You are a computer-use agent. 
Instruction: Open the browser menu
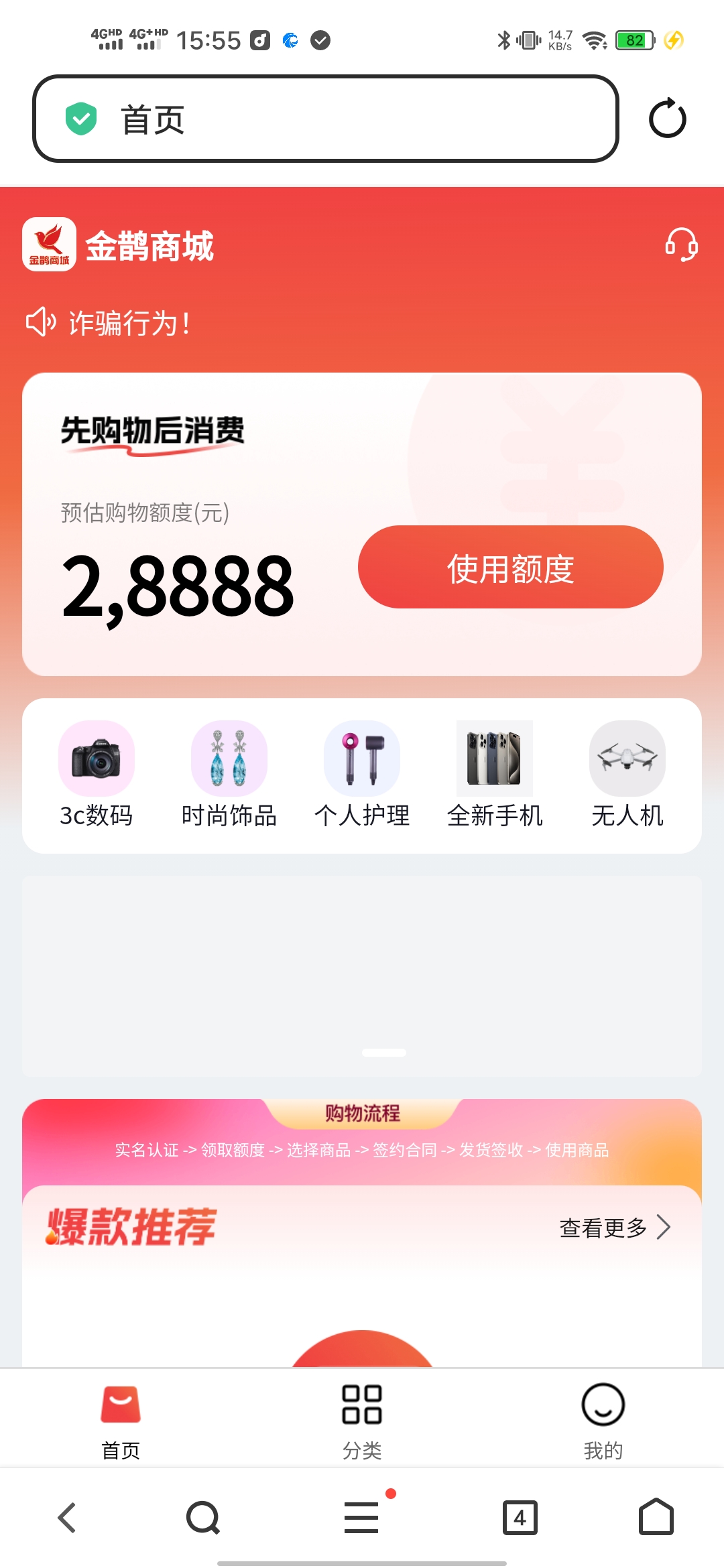pos(362,1518)
